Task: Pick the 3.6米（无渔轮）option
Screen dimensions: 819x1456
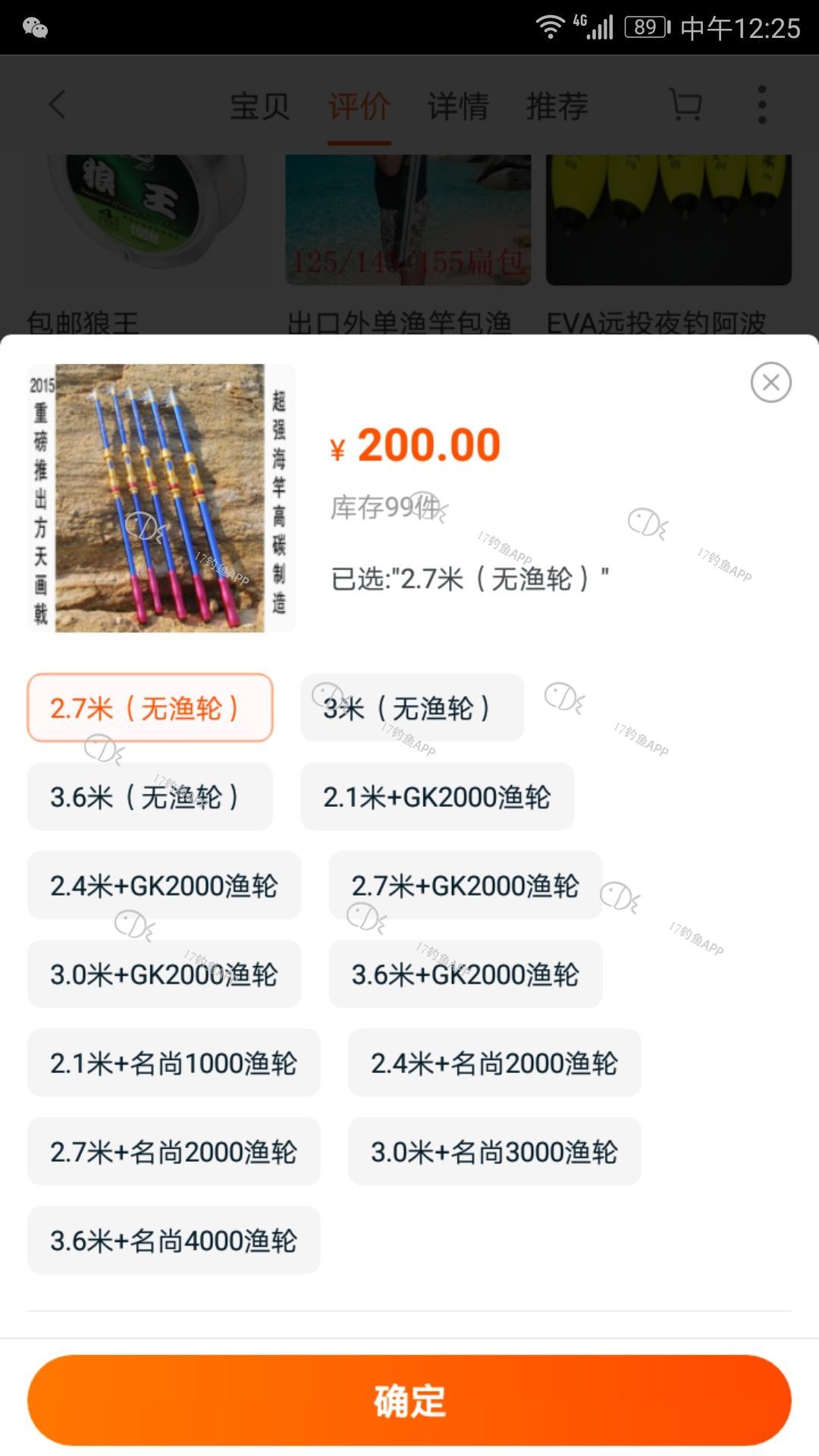Action: [x=150, y=797]
